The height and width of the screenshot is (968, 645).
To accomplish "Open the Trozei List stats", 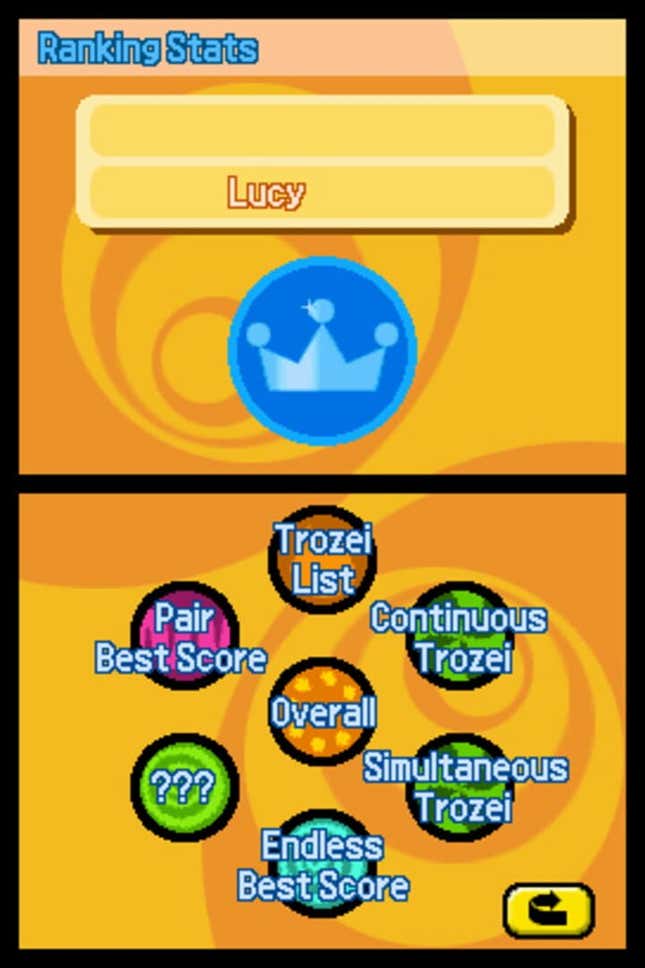I will [x=322, y=558].
